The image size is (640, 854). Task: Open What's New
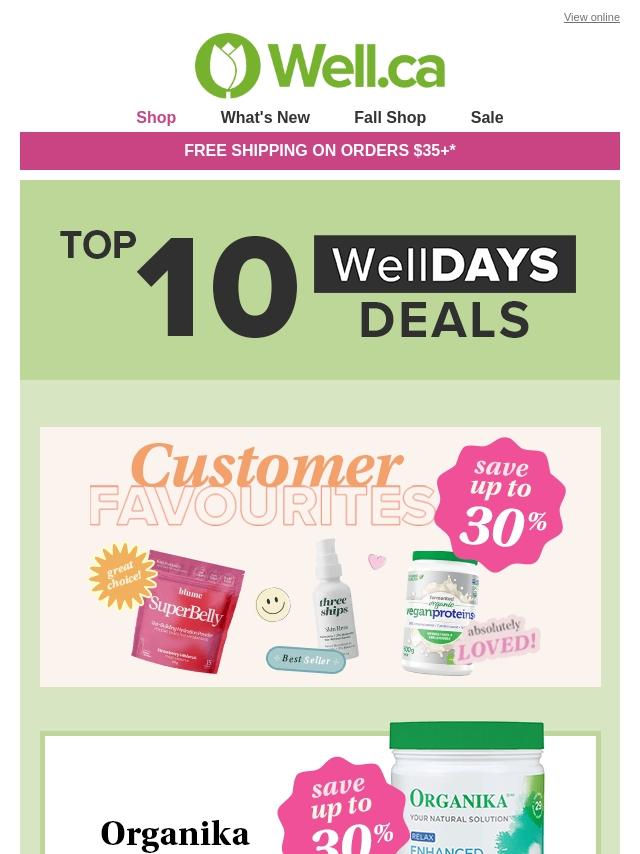click(x=265, y=117)
